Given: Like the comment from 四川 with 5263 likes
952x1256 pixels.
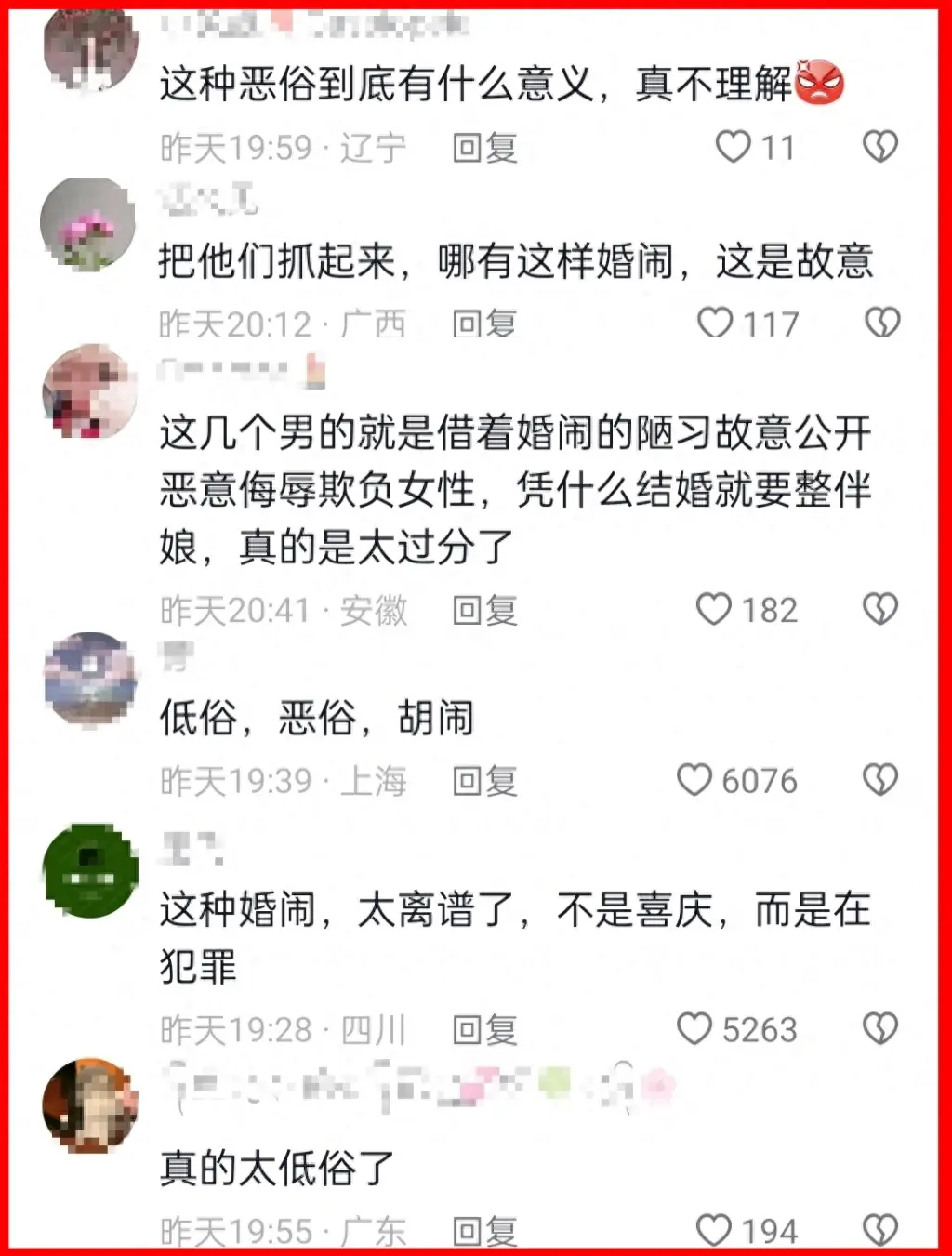Looking at the screenshot, I should pos(694,1028).
